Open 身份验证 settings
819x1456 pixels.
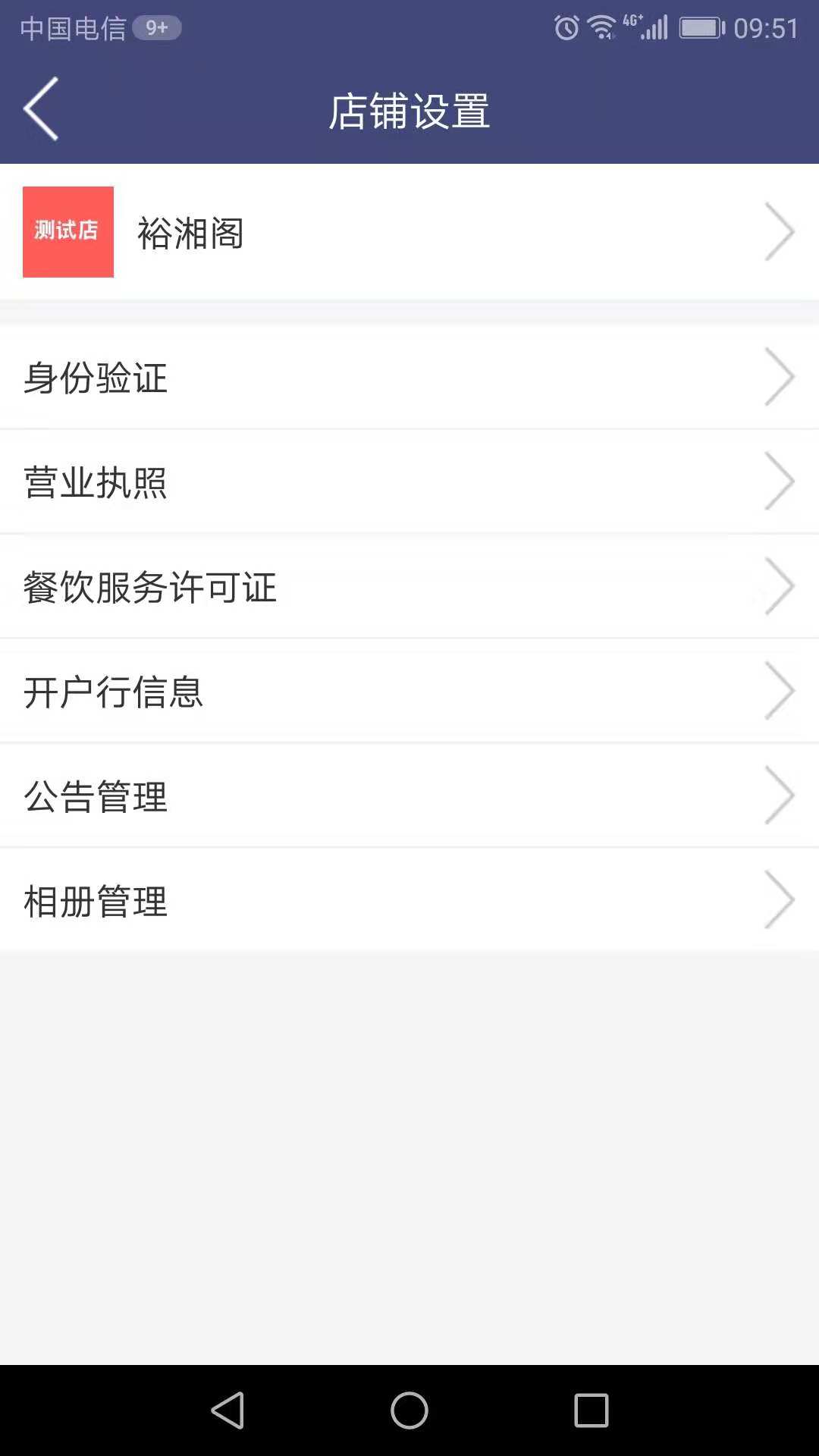click(x=409, y=377)
